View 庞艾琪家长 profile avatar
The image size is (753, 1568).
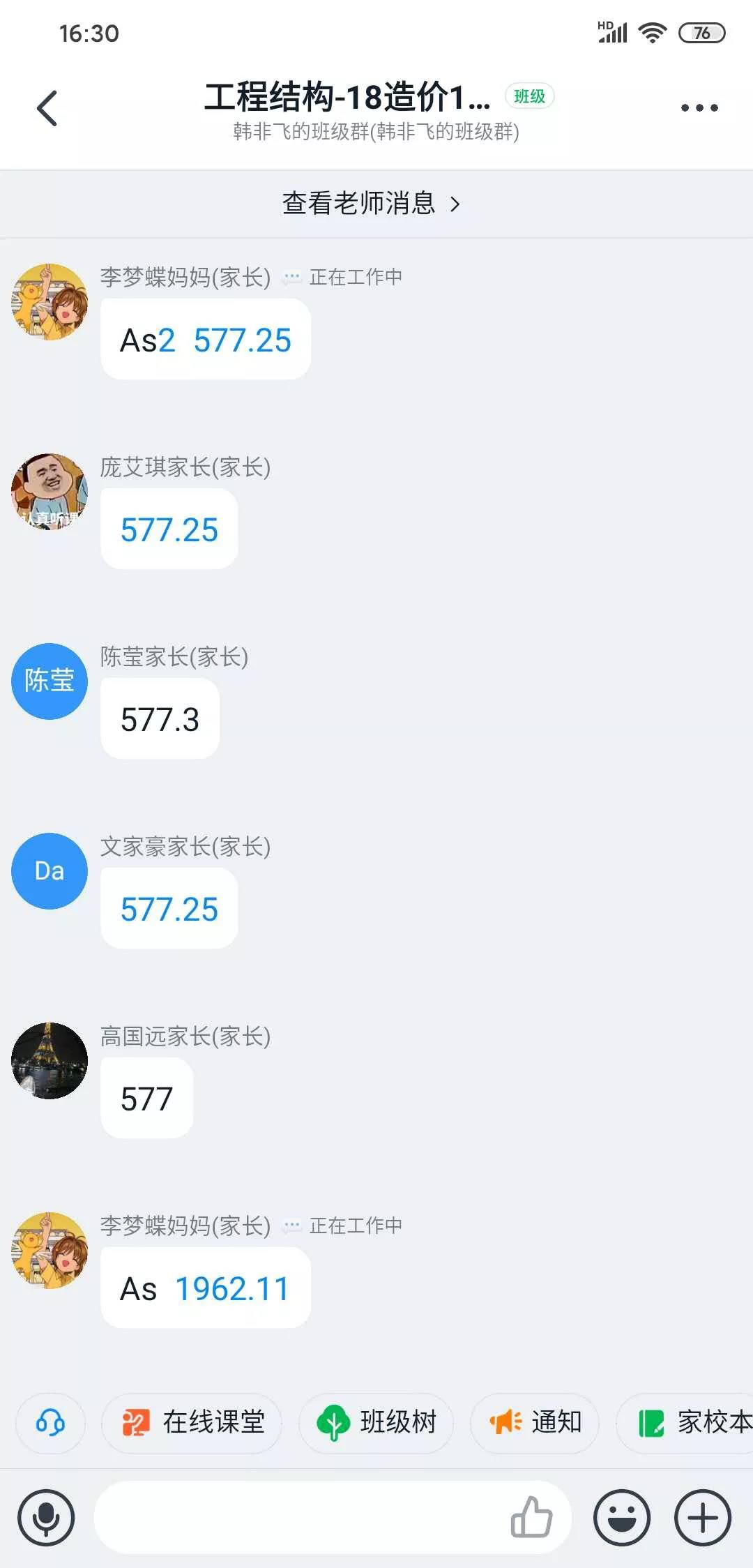point(50,492)
